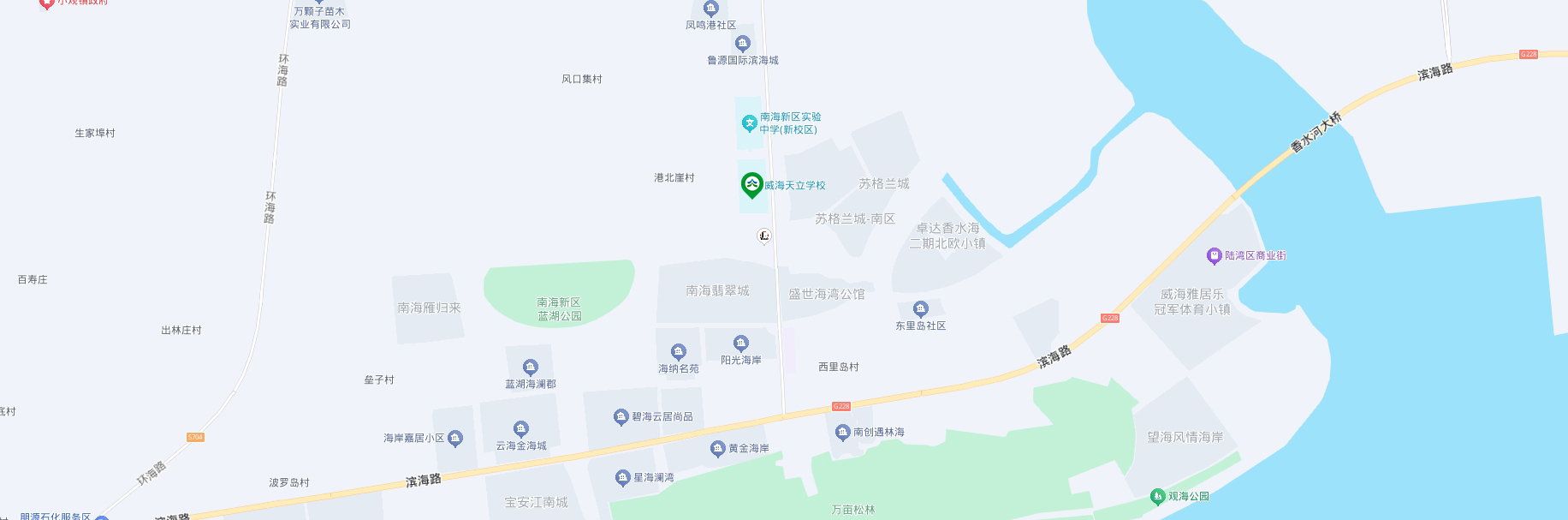This screenshot has width=1568, height=520.
Task: Select the 威海天立学校 green marker
Action: click(x=751, y=184)
